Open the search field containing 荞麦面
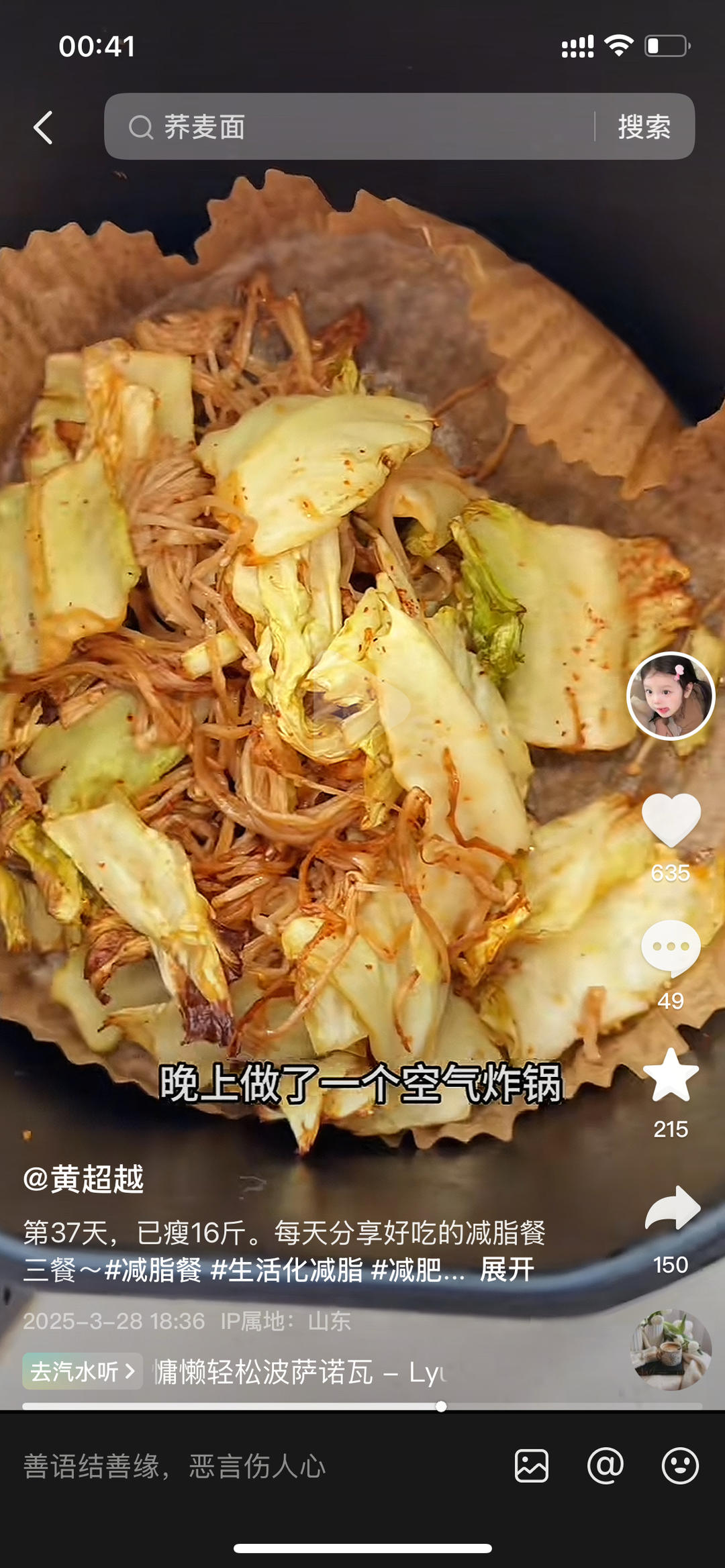This screenshot has width=725, height=1568. 349,126
